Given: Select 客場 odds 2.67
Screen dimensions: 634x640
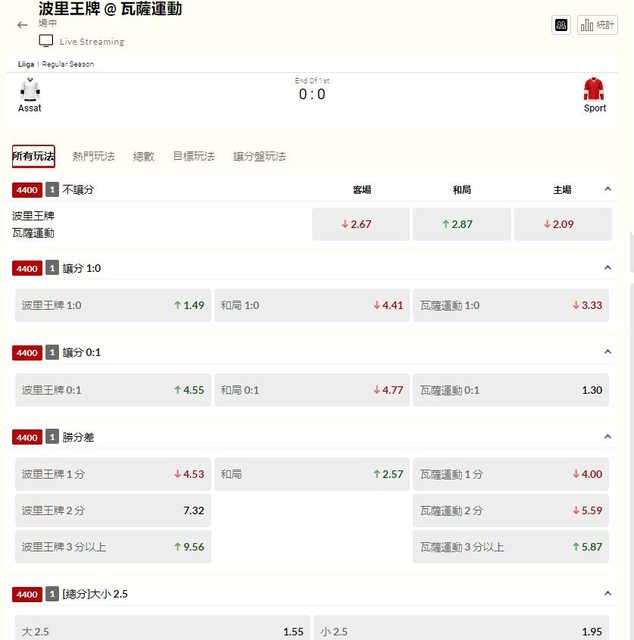Looking at the screenshot, I should click(360, 224).
